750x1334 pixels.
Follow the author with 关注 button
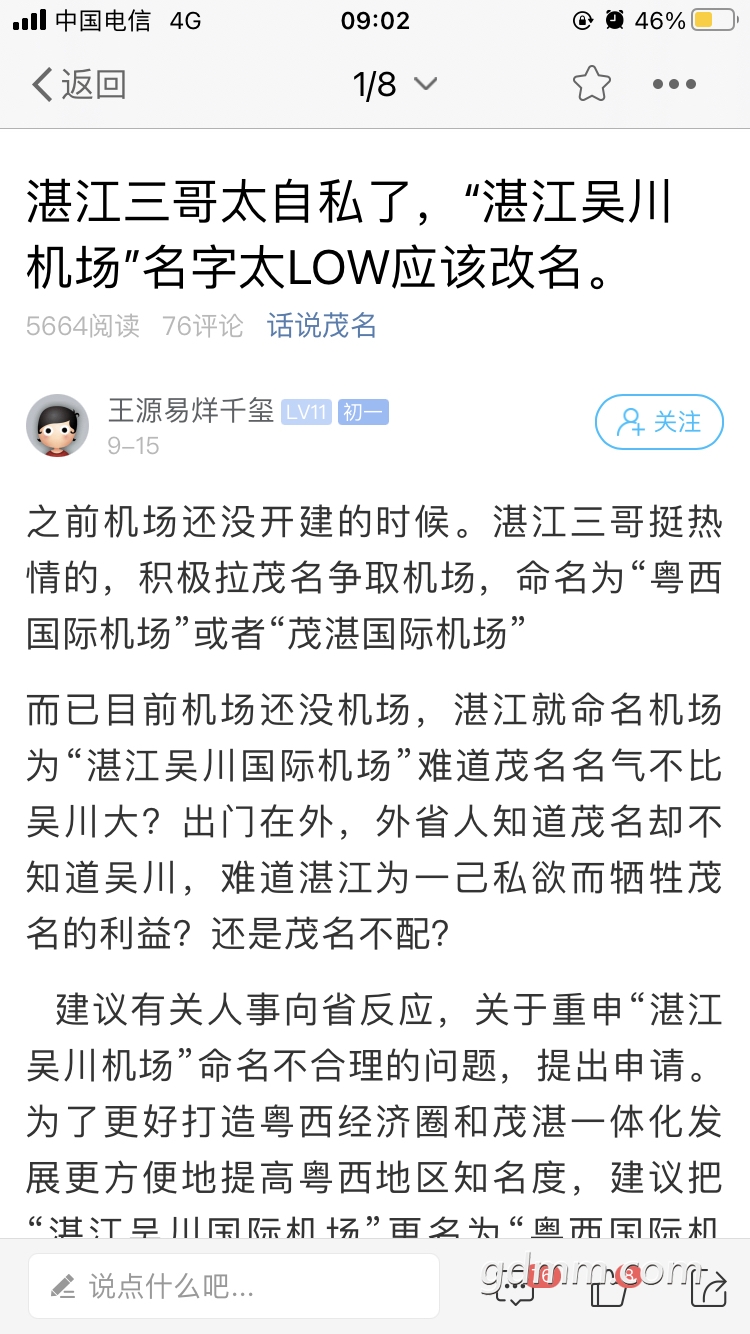[658, 422]
